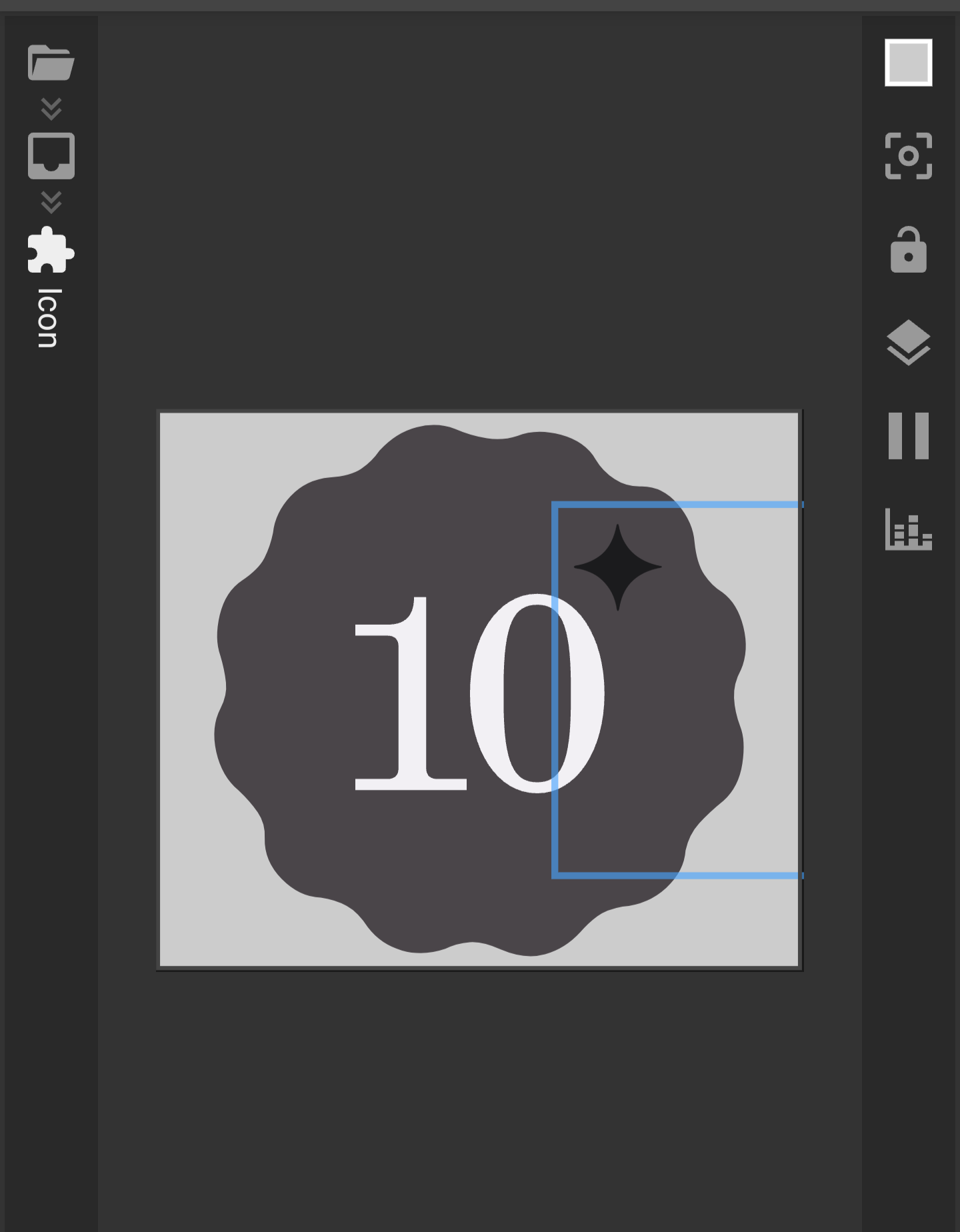
Task: Pause the preview animation
Action: click(x=908, y=436)
